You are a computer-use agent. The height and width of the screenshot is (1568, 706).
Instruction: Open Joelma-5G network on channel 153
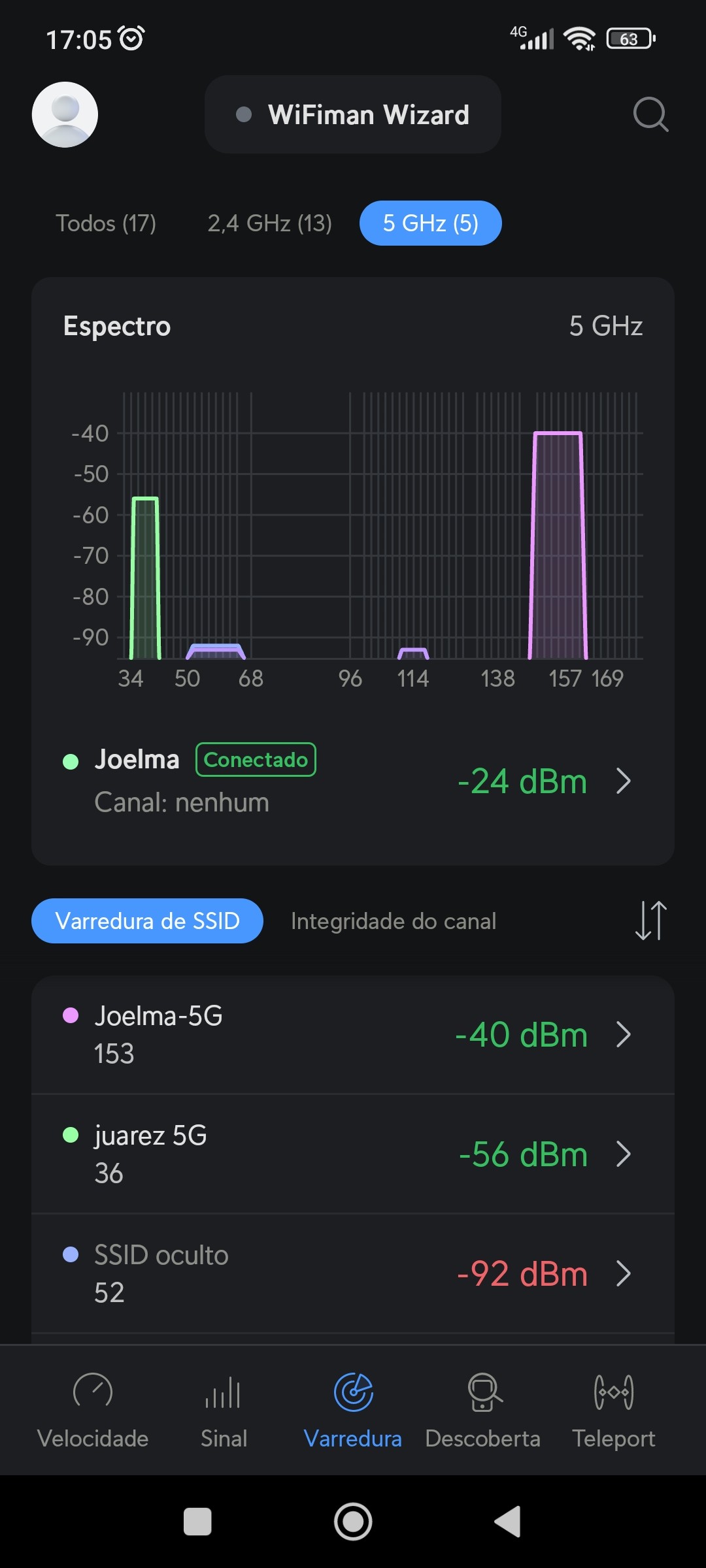click(353, 1034)
